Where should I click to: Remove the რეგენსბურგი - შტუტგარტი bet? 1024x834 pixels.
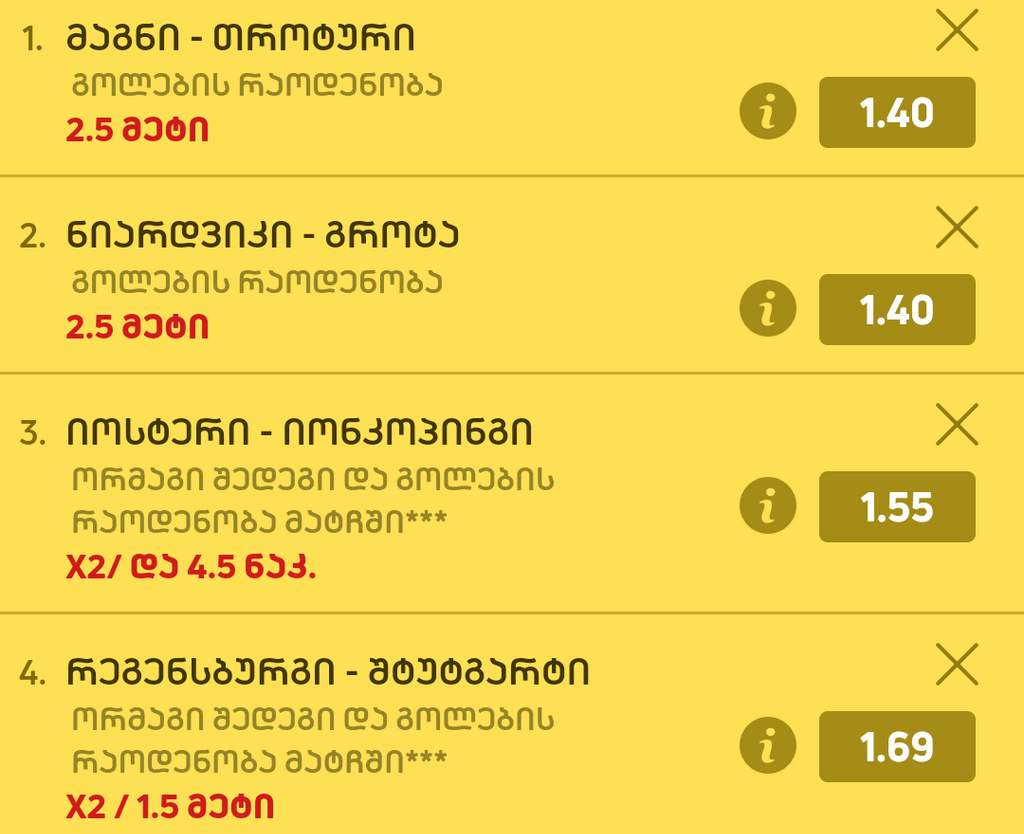[x=957, y=666]
